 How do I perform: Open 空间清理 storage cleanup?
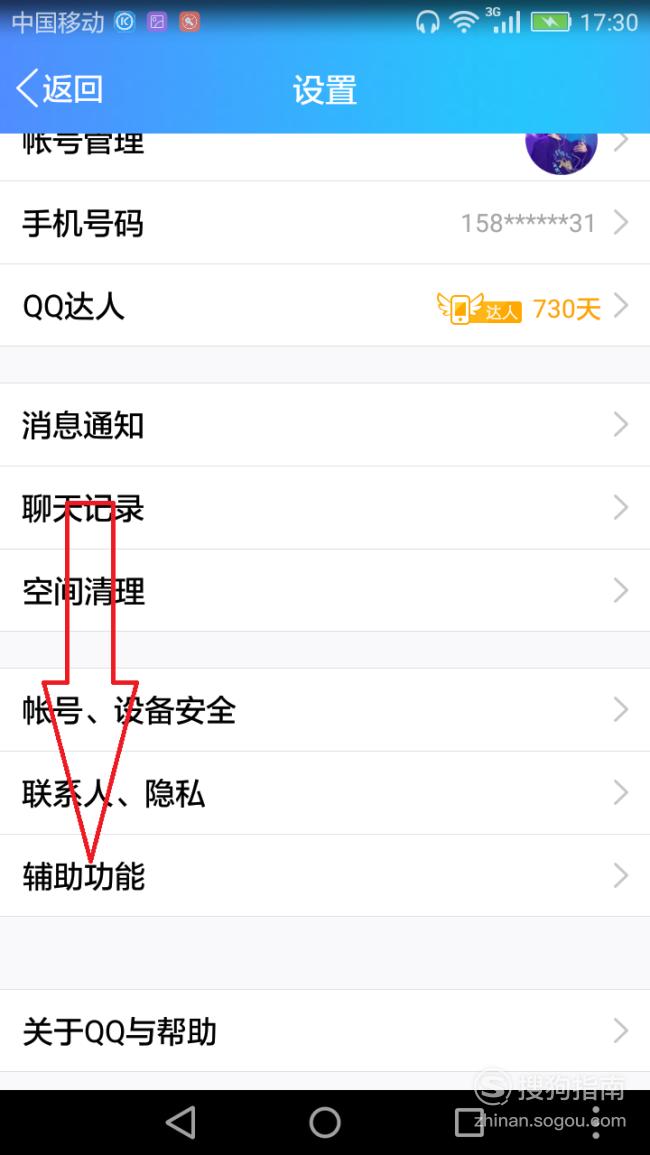pos(325,591)
